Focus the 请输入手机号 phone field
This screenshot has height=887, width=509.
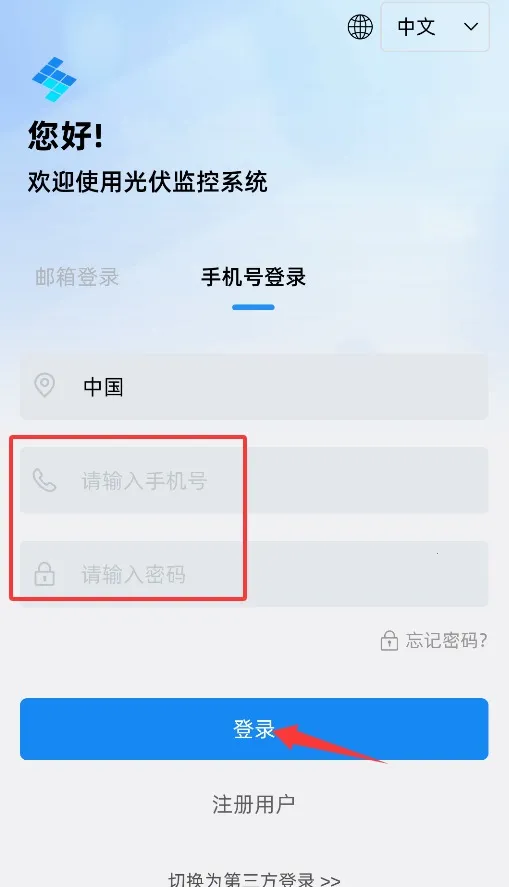(254, 480)
